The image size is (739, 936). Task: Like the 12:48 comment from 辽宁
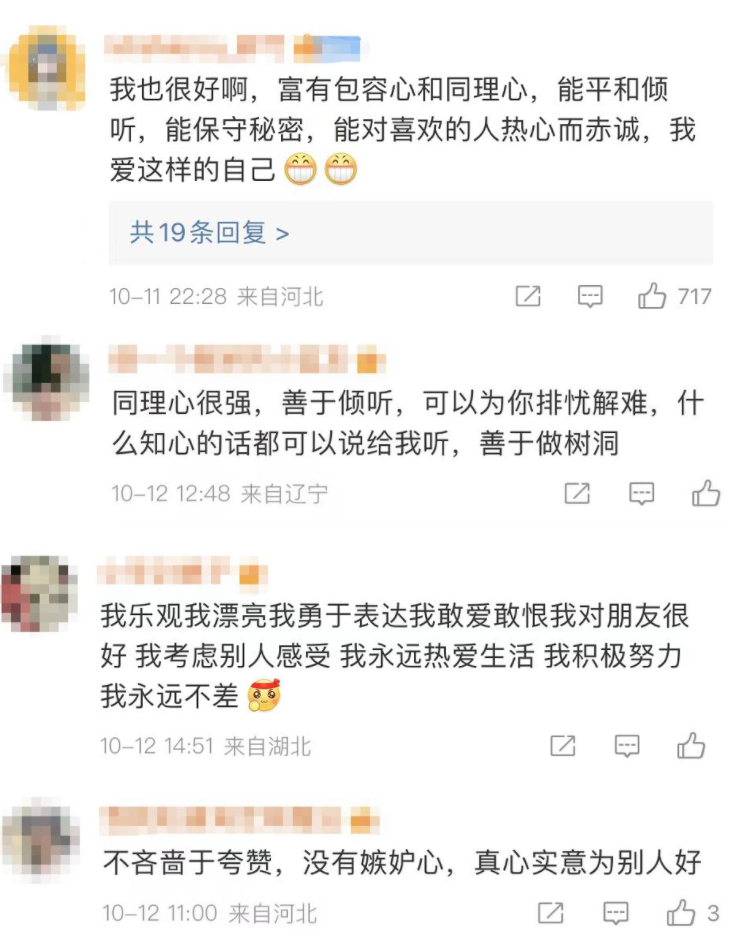click(706, 493)
